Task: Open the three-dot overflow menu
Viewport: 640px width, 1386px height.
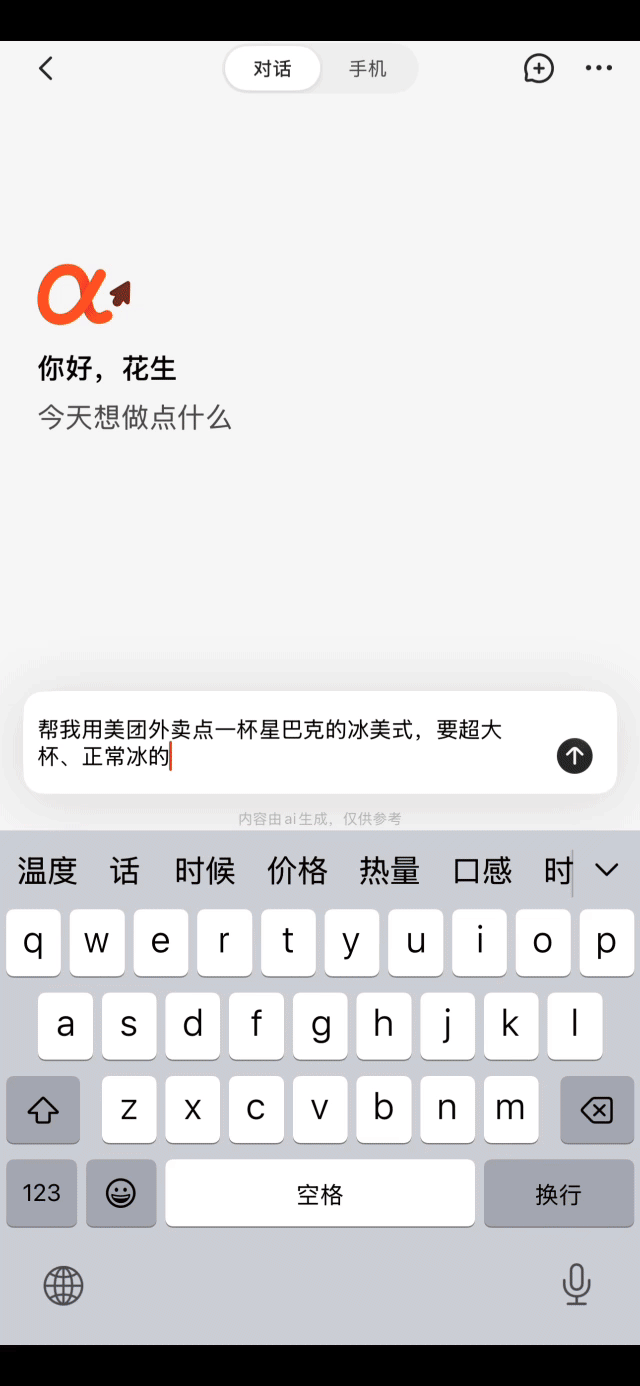Action: (x=598, y=68)
